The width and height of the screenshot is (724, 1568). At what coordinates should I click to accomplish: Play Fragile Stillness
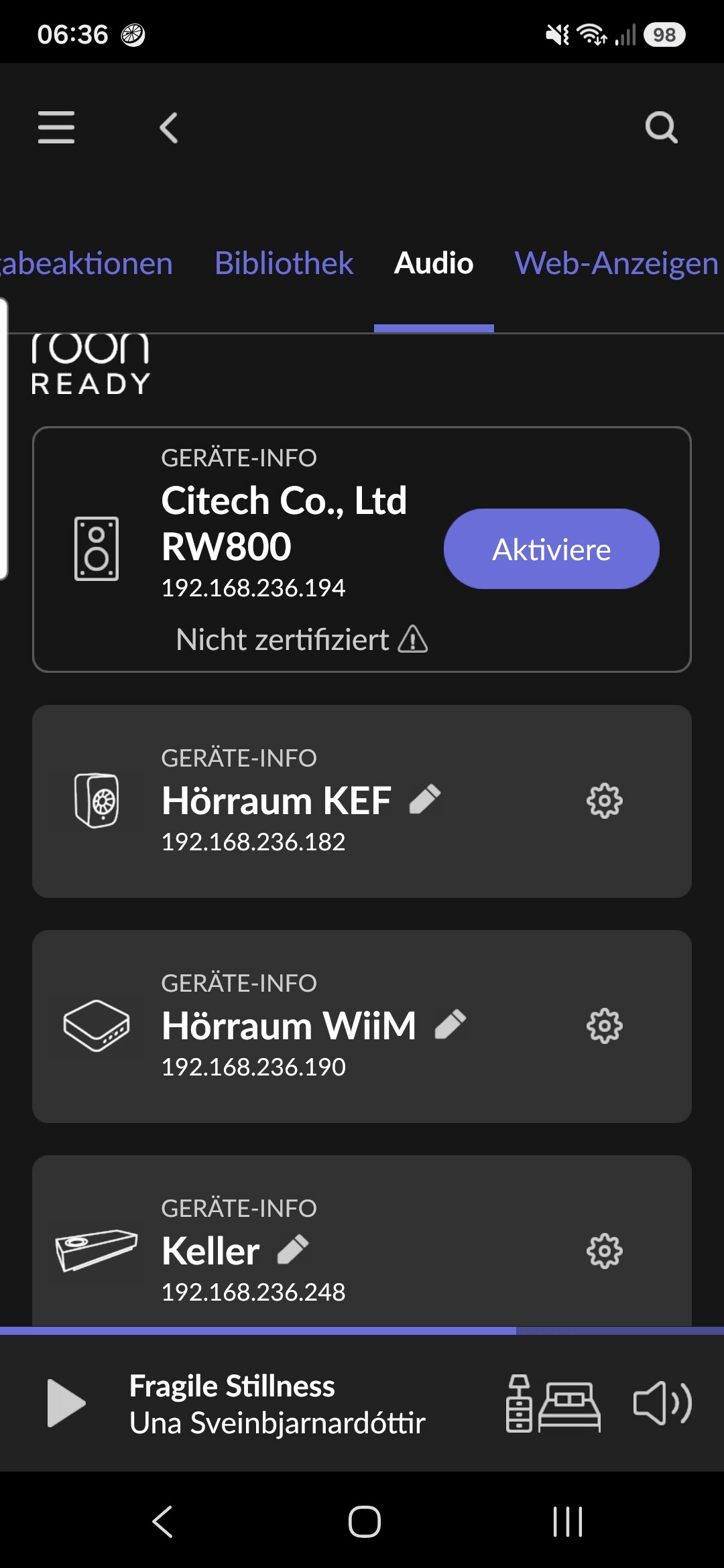[x=66, y=1403]
